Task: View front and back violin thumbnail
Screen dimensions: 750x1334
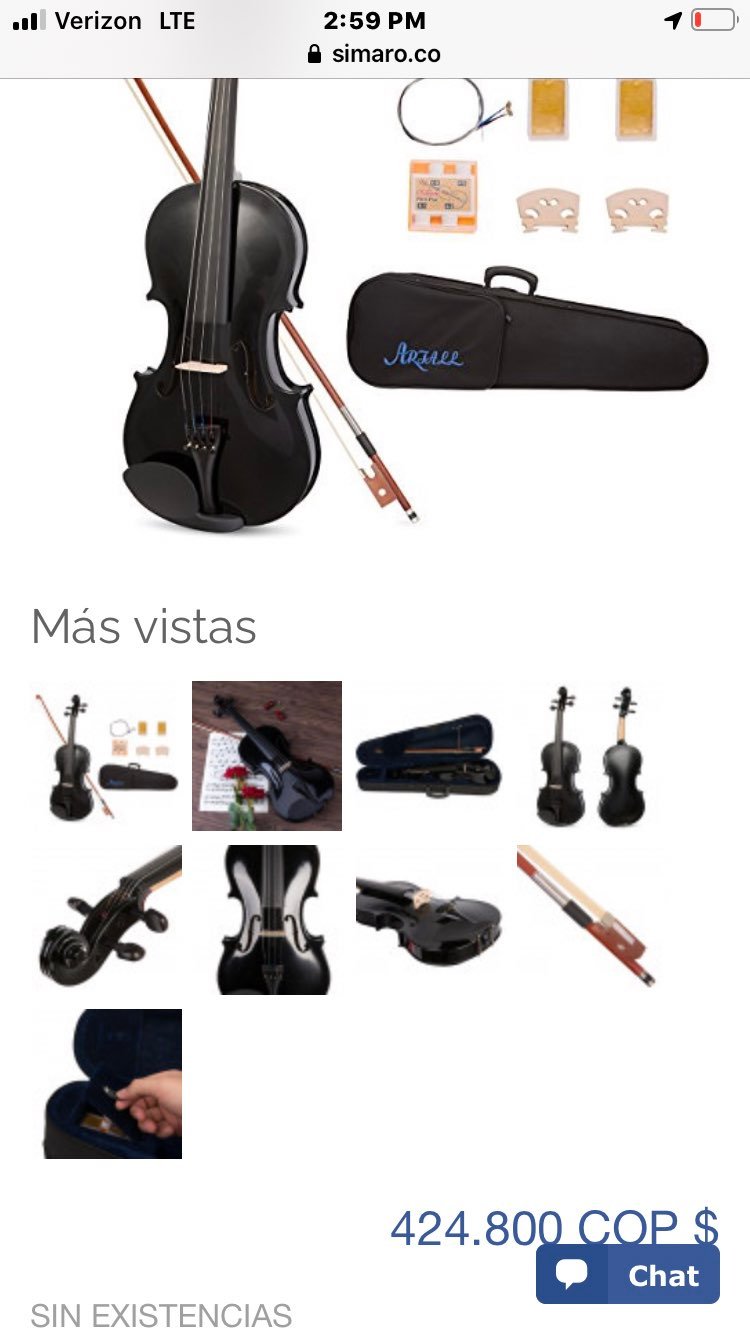Action: pos(591,756)
